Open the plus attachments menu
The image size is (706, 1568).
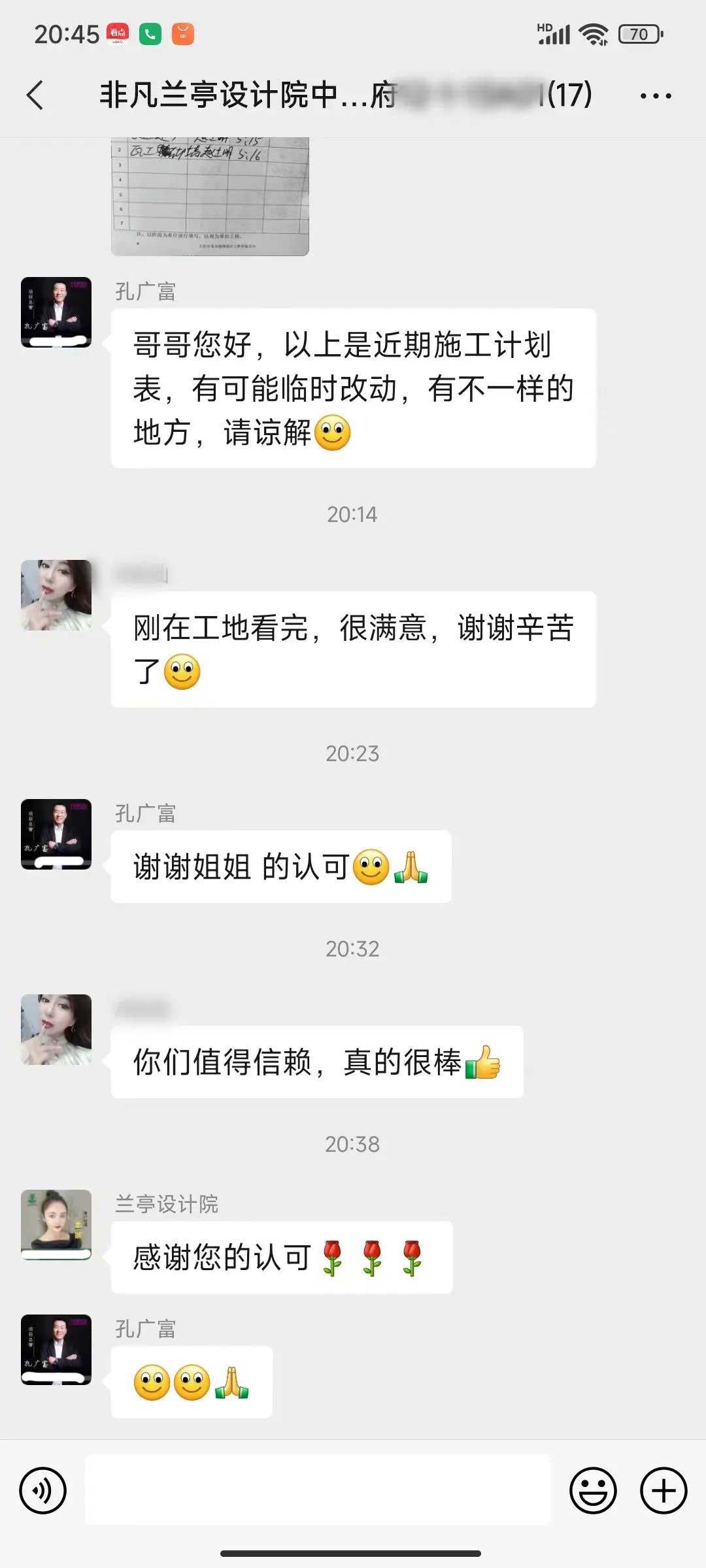point(663,1490)
